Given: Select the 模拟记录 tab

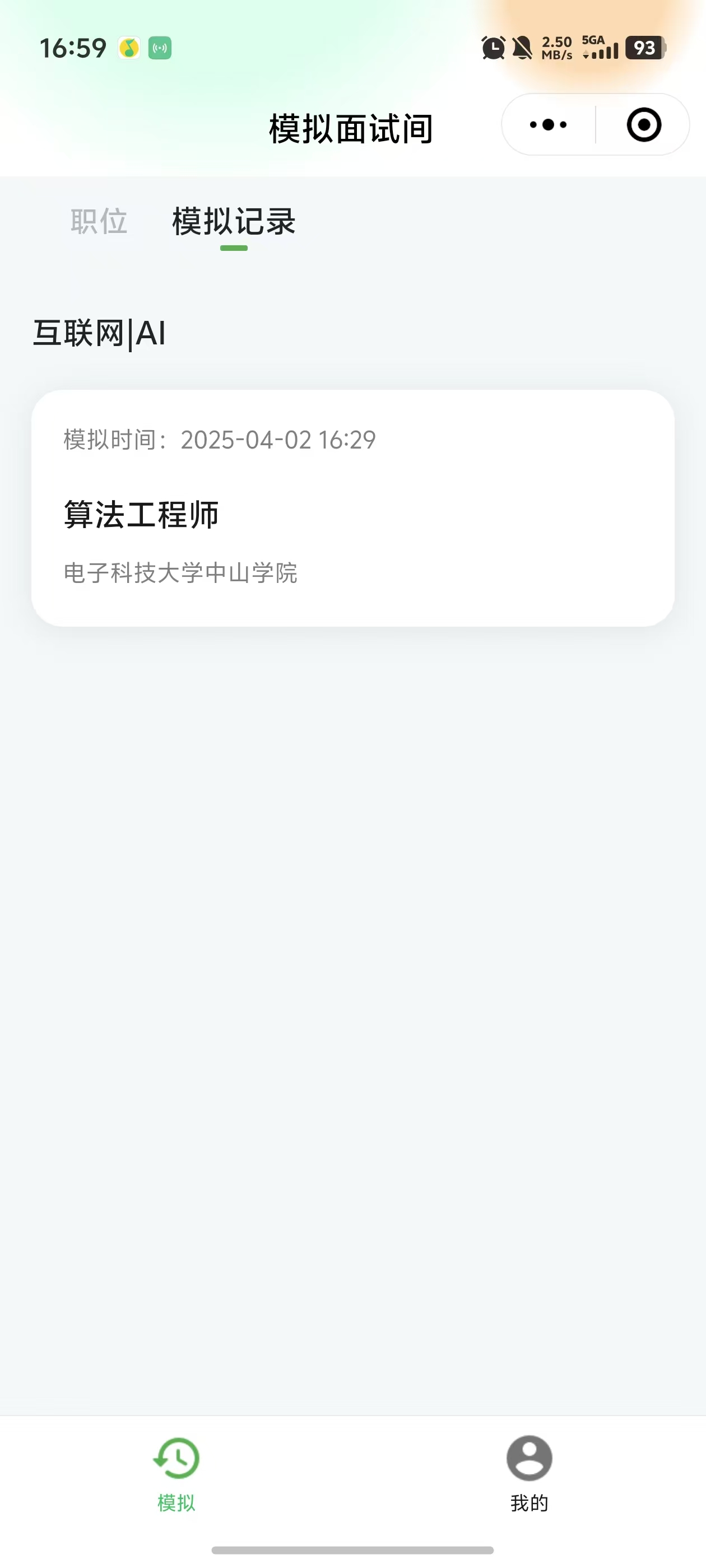Looking at the screenshot, I should point(234,222).
